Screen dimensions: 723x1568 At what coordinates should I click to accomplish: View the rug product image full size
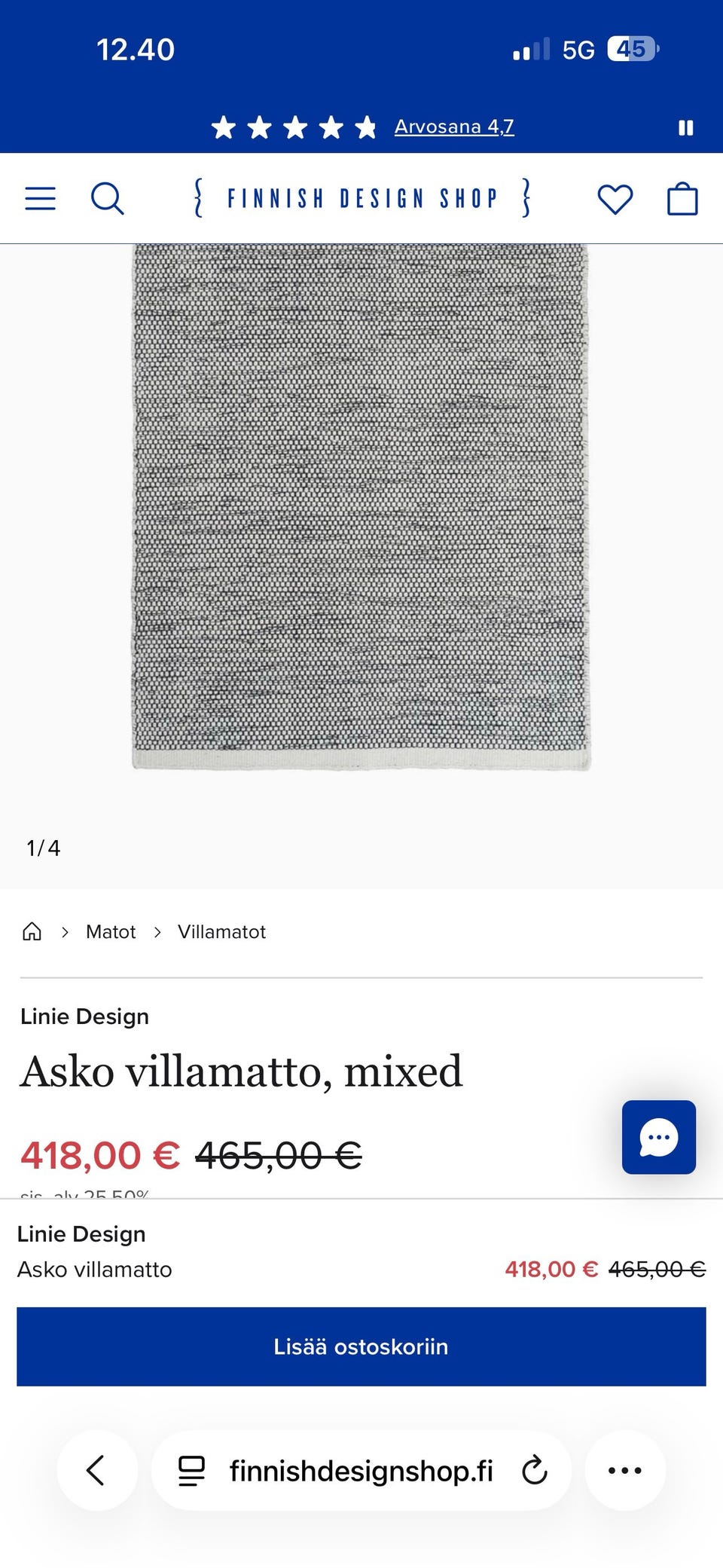(x=361, y=506)
